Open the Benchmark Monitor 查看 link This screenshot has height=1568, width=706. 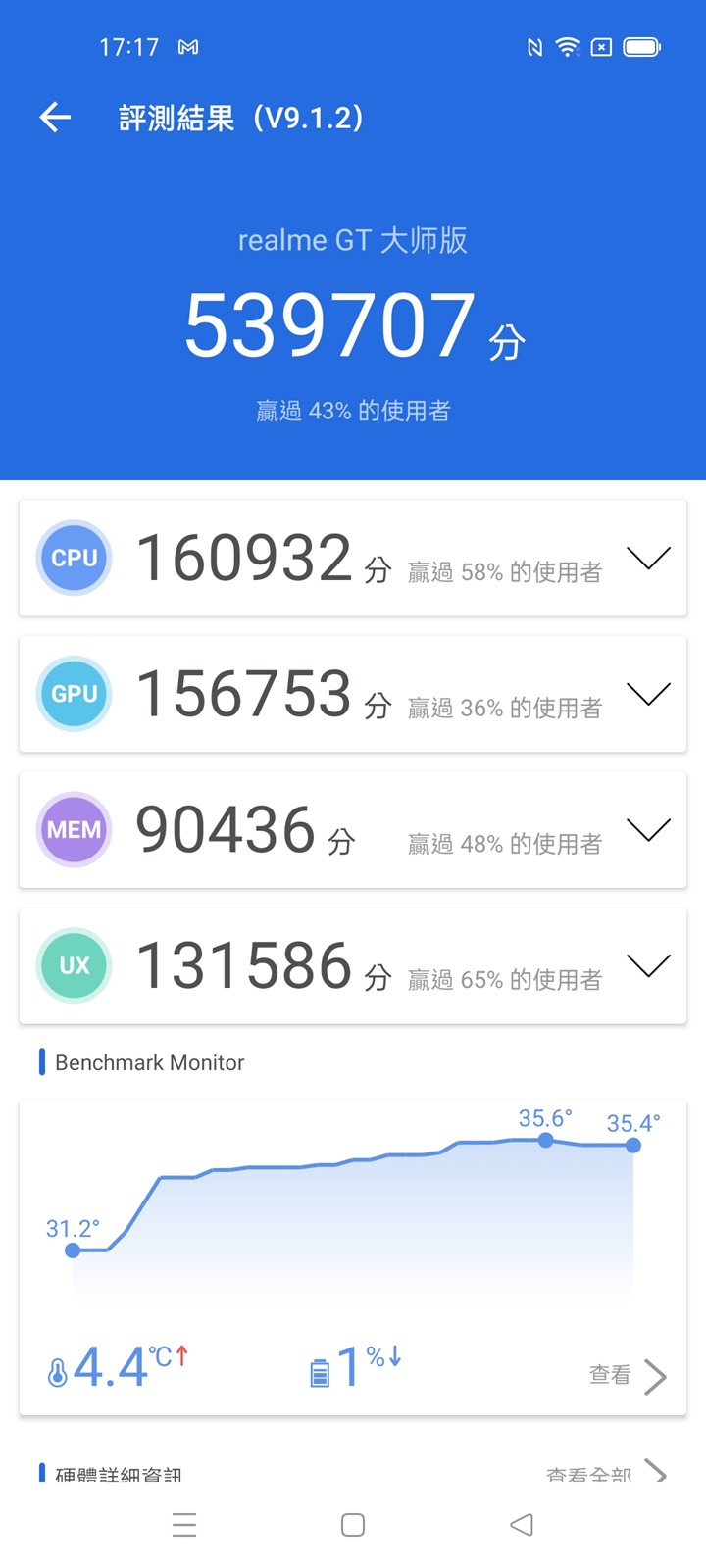tap(628, 1376)
